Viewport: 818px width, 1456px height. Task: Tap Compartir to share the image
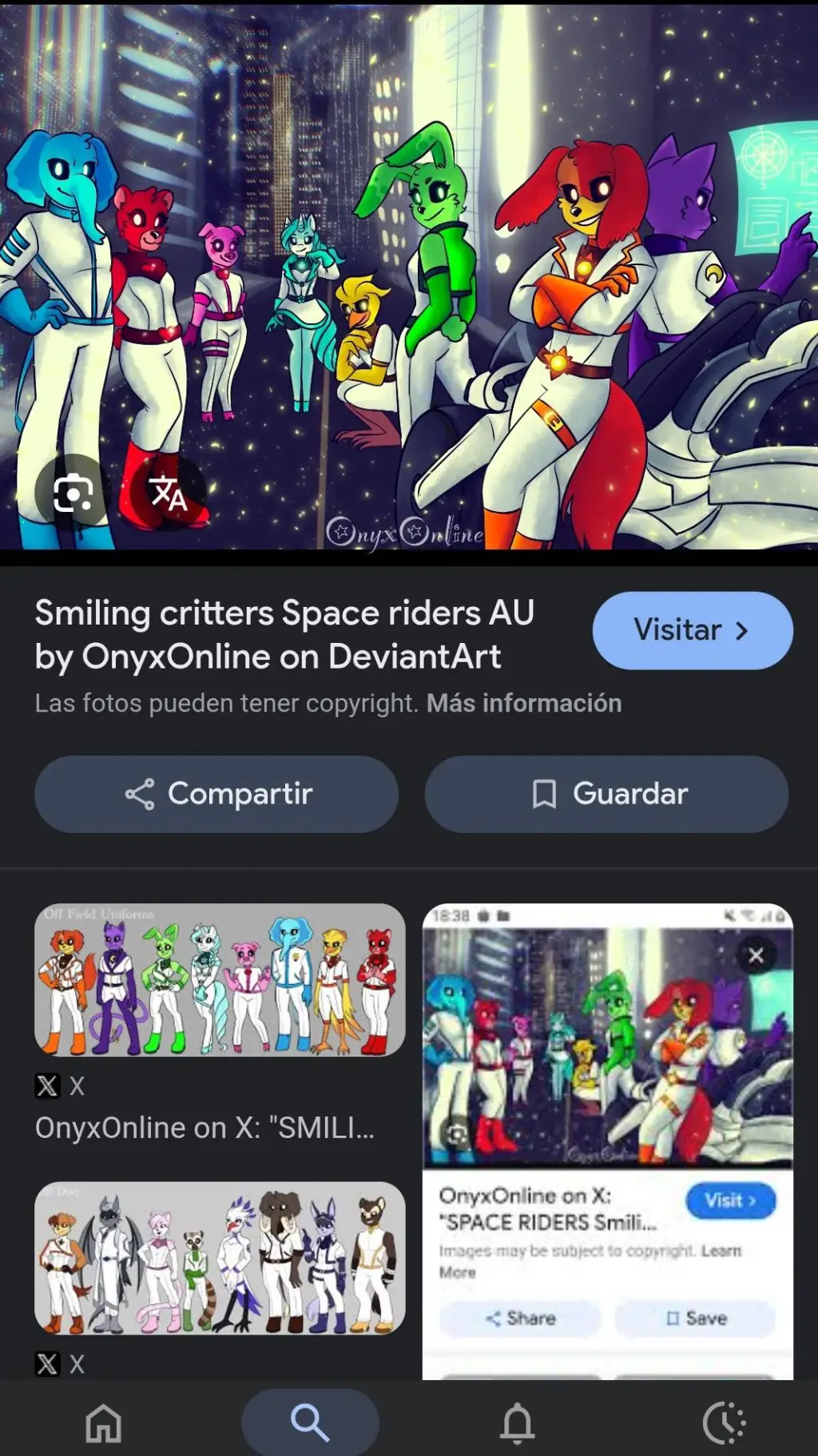click(216, 794)
